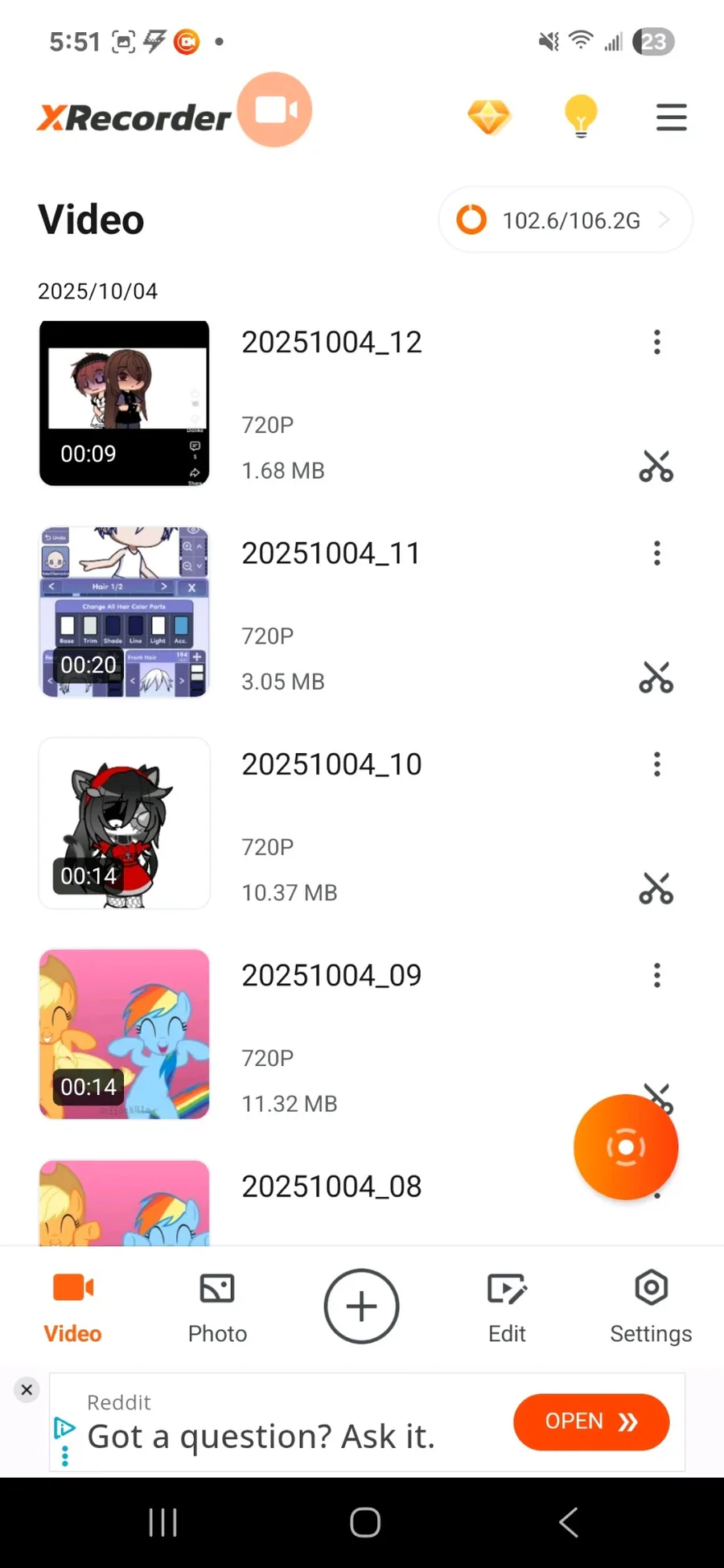Open the hamburger menu
724x1568 pixels.
pos(671,117)
